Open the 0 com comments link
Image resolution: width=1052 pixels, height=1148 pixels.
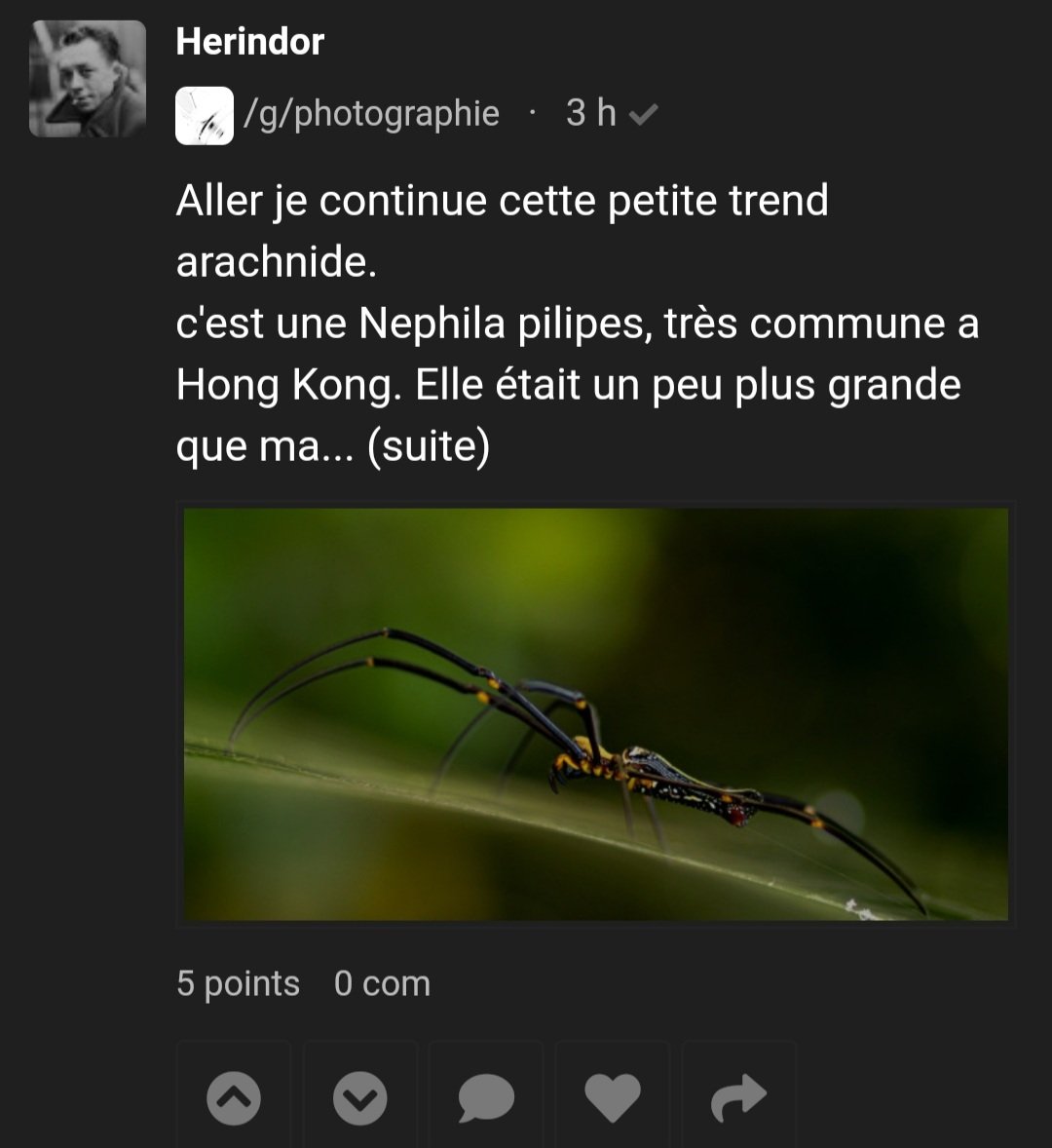(382, 983)
